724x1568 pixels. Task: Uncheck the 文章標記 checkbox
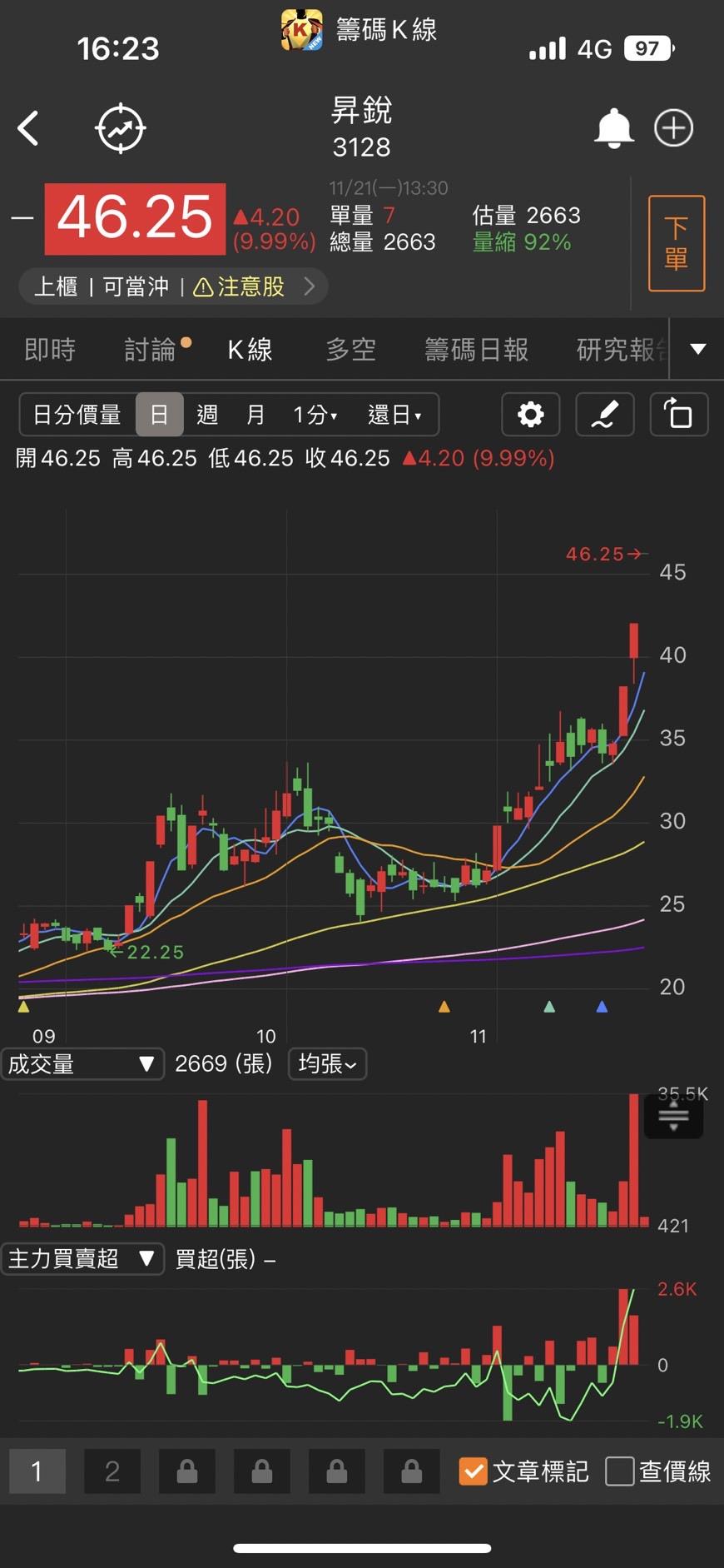(474, 1471)
